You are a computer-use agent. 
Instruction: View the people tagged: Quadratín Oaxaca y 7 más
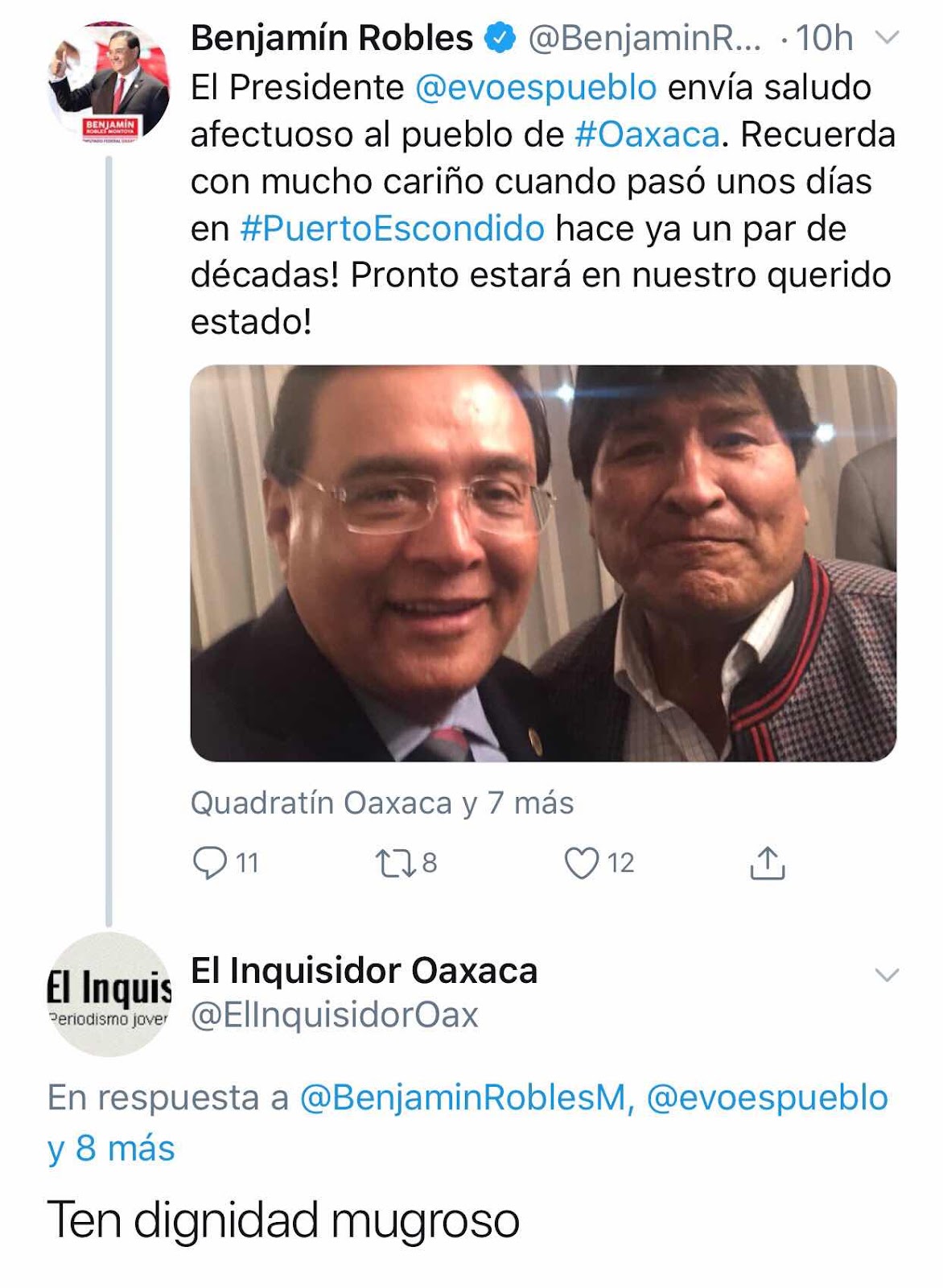tap(382, 803)
